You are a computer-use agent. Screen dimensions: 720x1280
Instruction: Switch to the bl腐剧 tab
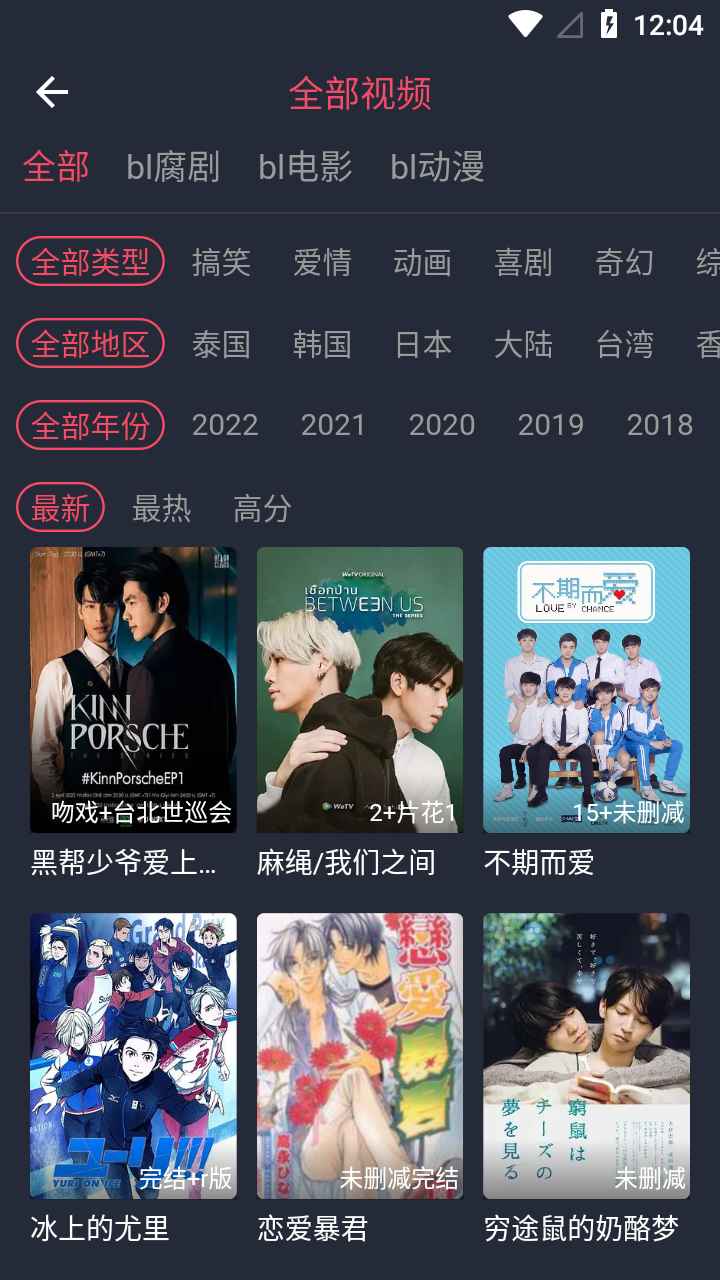pyautogui.click(x=173, y=167)
